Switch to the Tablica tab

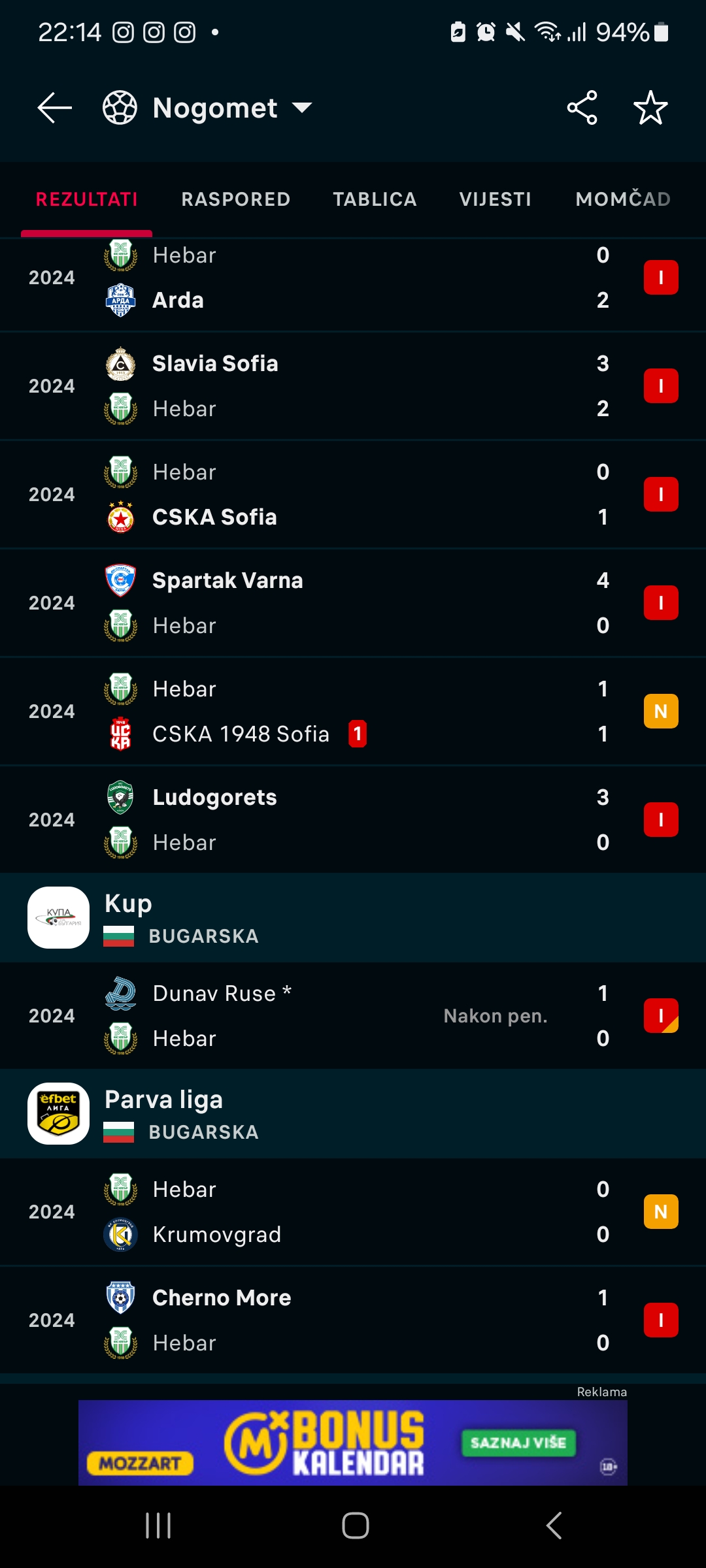[x=375, y=199]
